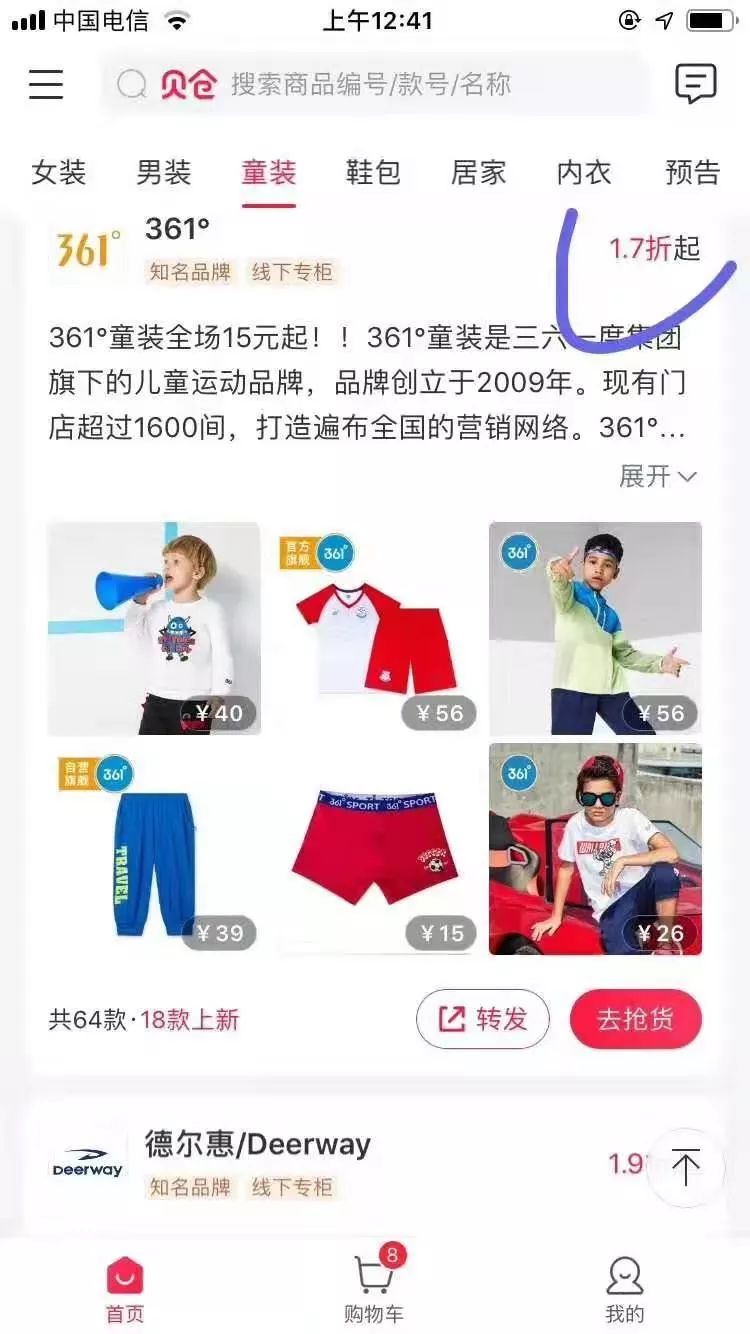This screenshot has width=750, height=1334.
Task: Tap the 贝仓 search box
Action: (375, 85)
